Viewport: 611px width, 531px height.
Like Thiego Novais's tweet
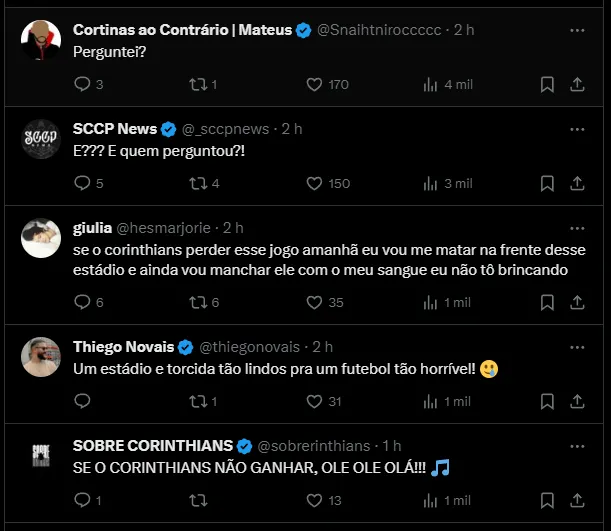[x=314, y=401]
